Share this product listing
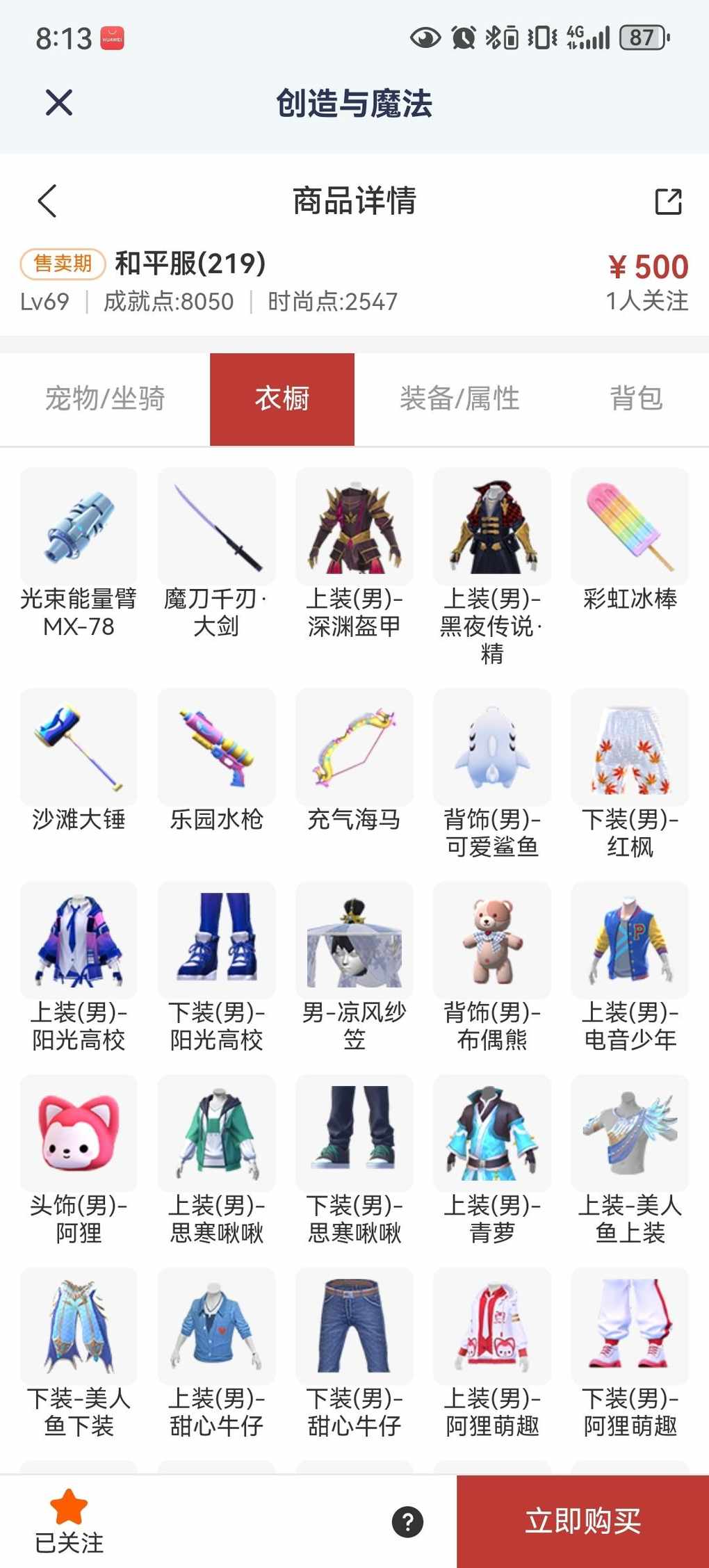The image size is (709, 1568). click(668, 202)
